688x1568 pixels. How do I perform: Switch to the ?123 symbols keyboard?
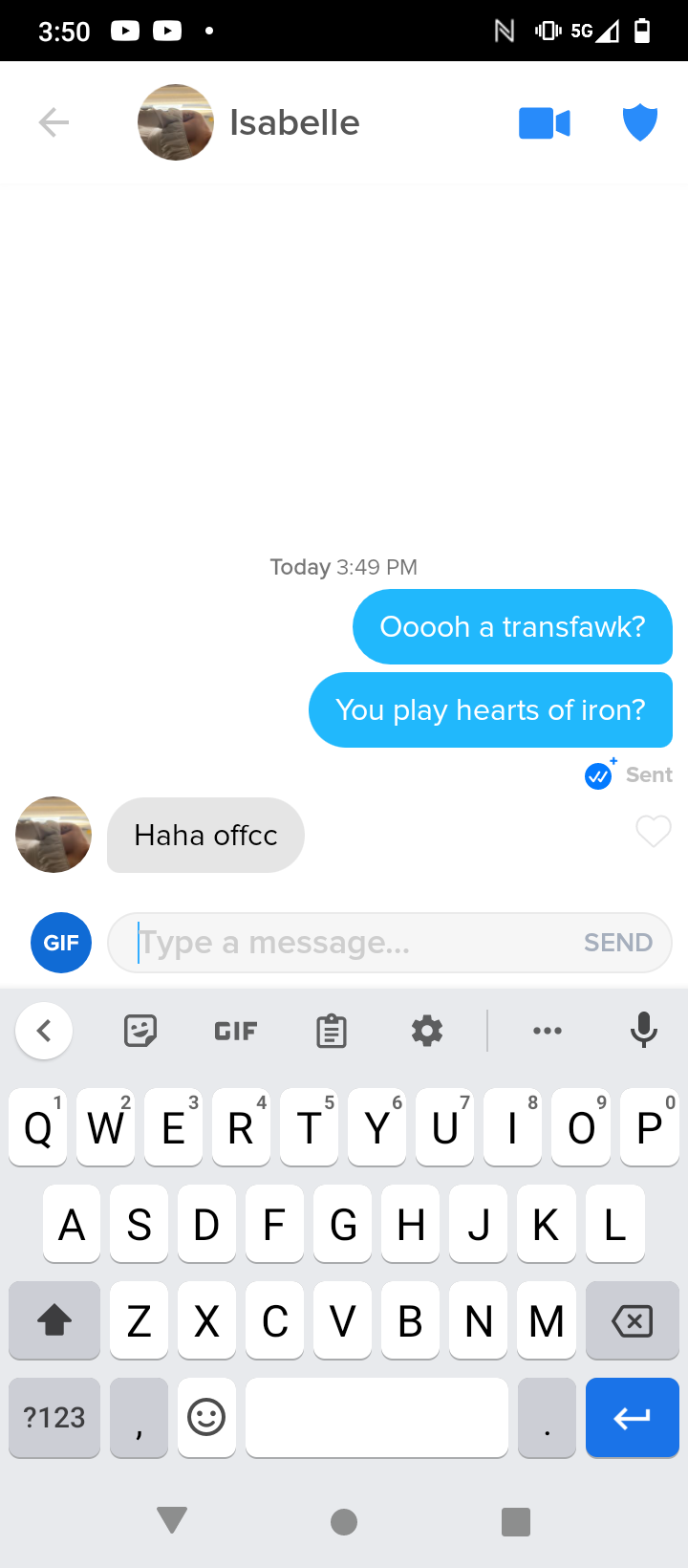pos(54,1417)
